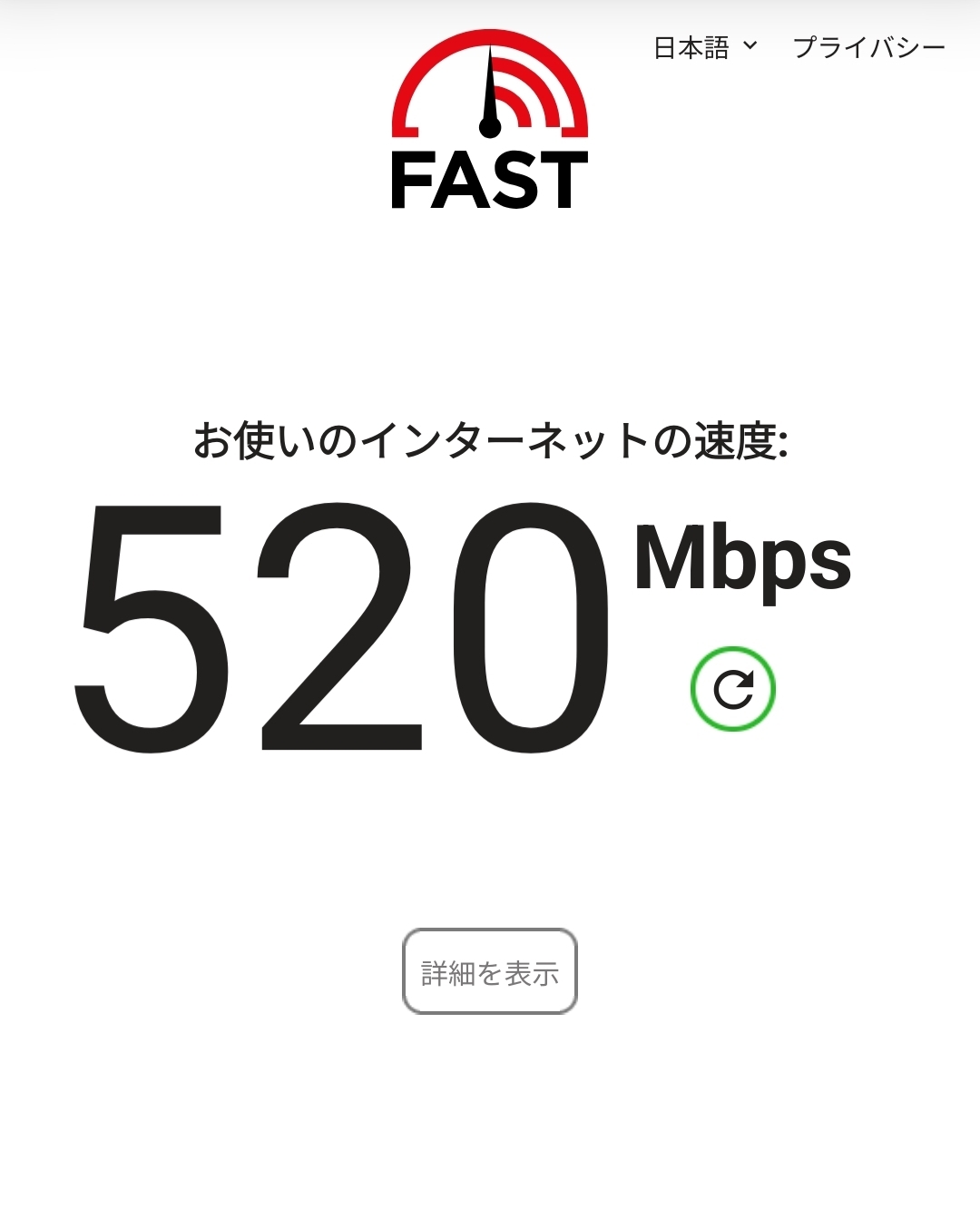
Task: Rerun the speed test with the refresh icon
Action: [x=733, y=689]
